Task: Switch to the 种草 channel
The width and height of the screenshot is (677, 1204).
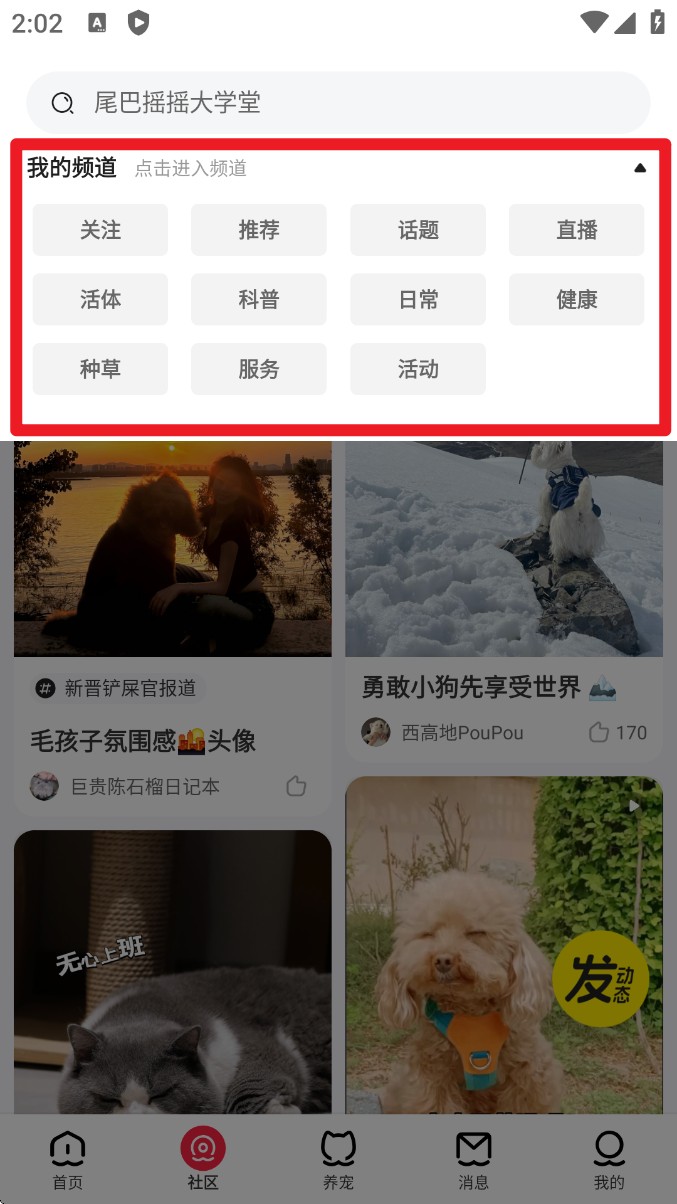Action: [x=100, y=369]
